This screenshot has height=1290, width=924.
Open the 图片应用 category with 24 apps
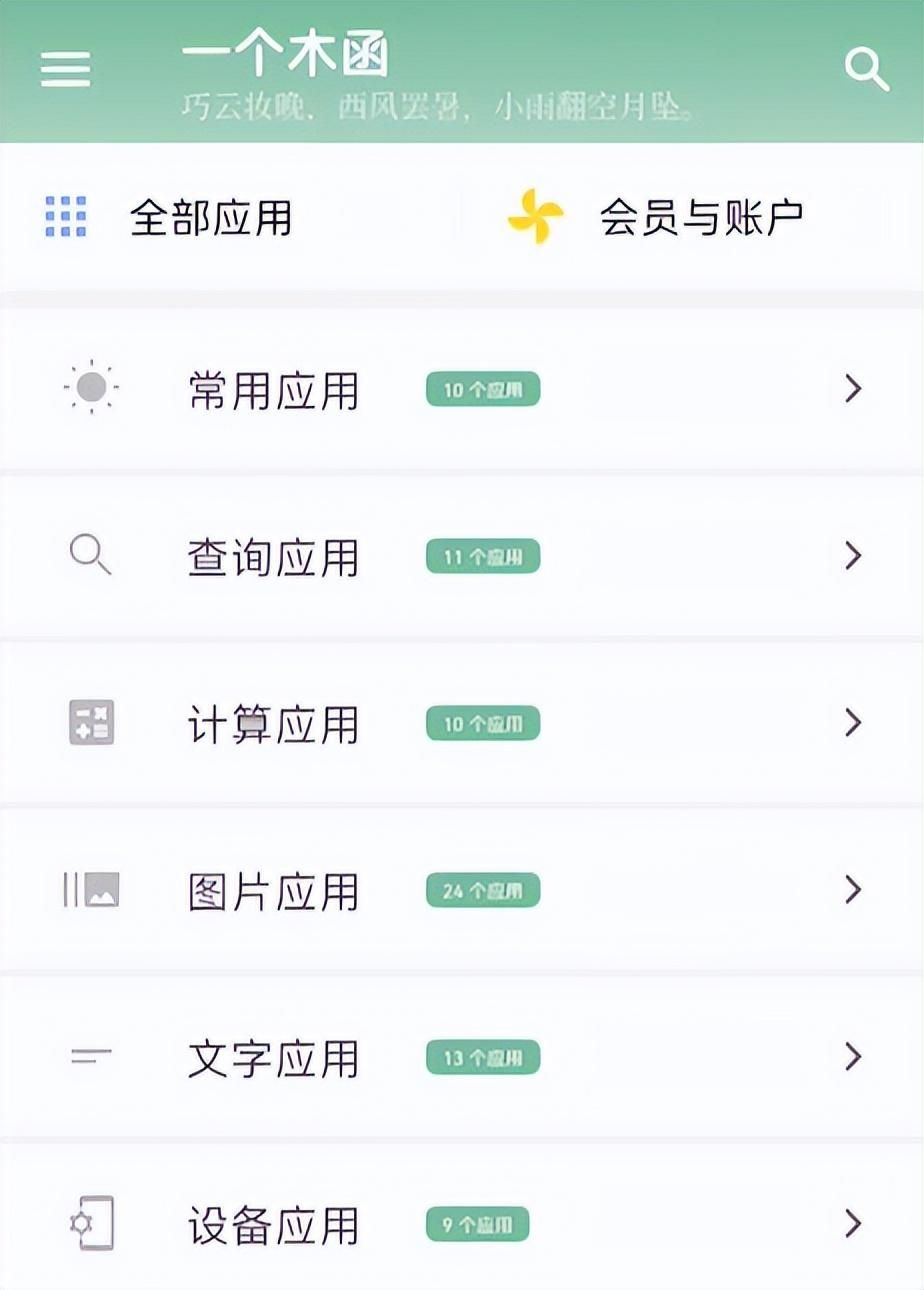[x=273, y=890]
